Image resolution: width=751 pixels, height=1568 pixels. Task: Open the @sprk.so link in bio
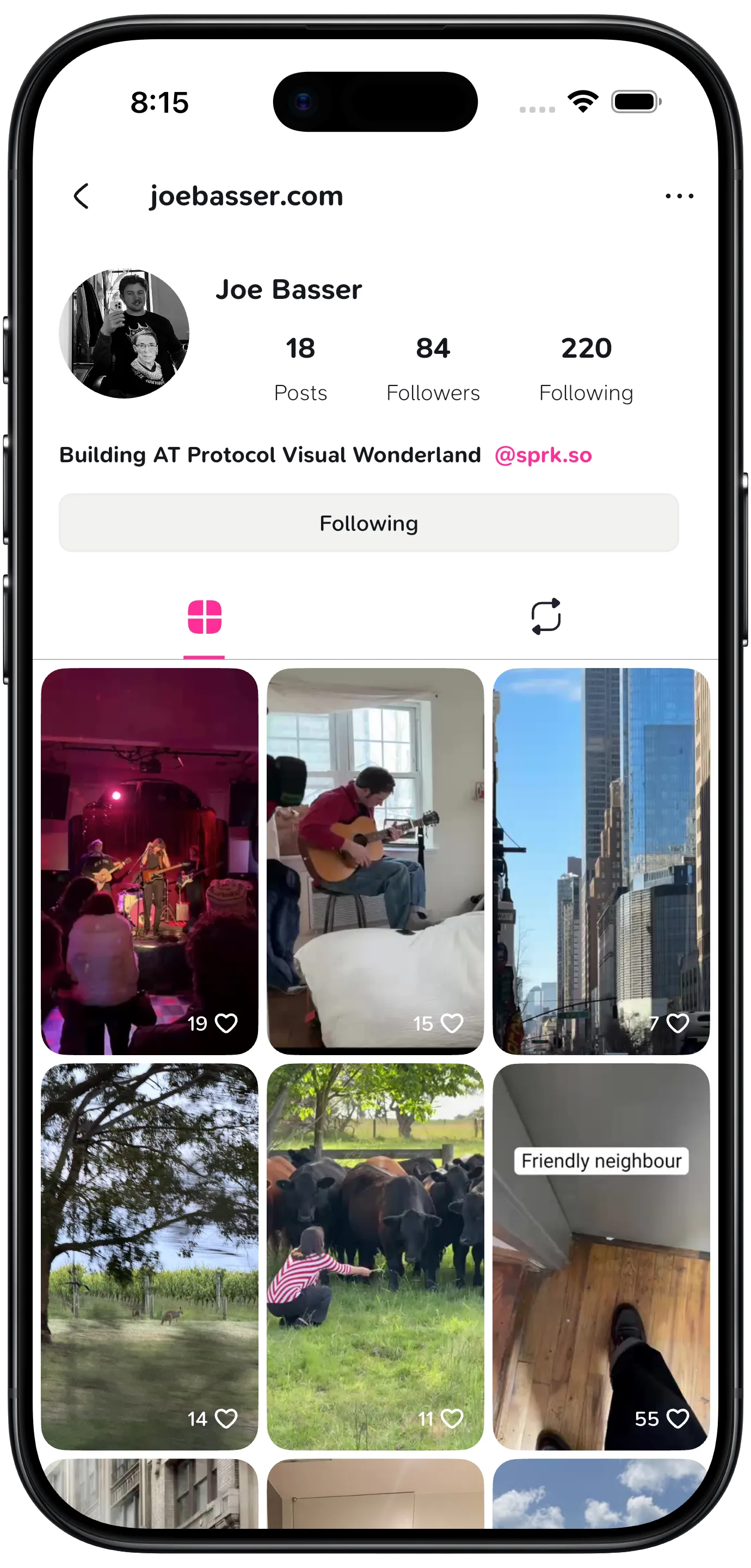pyautogui.click(x=544, y=455)
